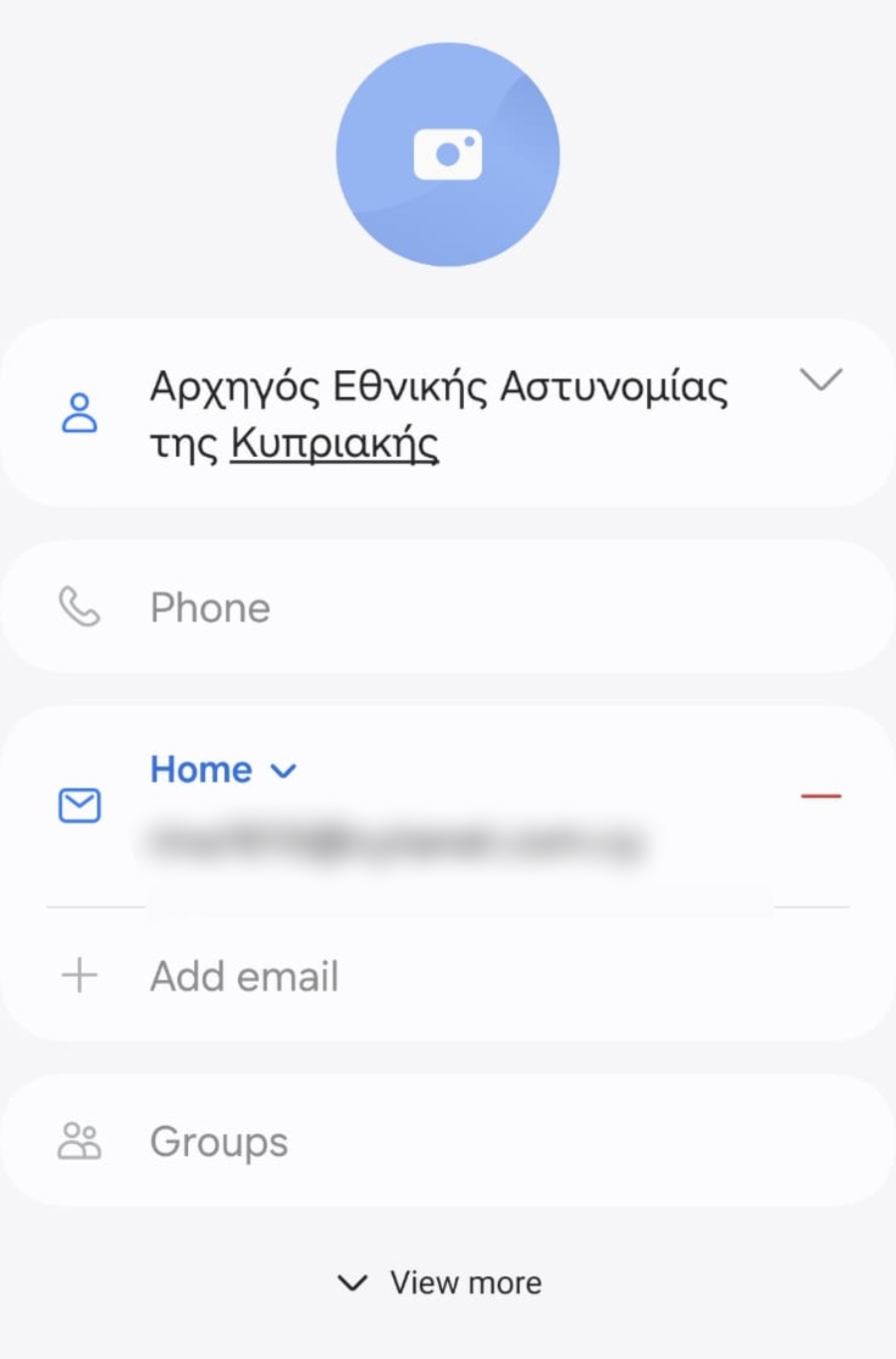The height and width of the screenshot is (1359, 896).
Task: Remove the Home email entry
Action: pyautogui.click(x=820, y=796)
